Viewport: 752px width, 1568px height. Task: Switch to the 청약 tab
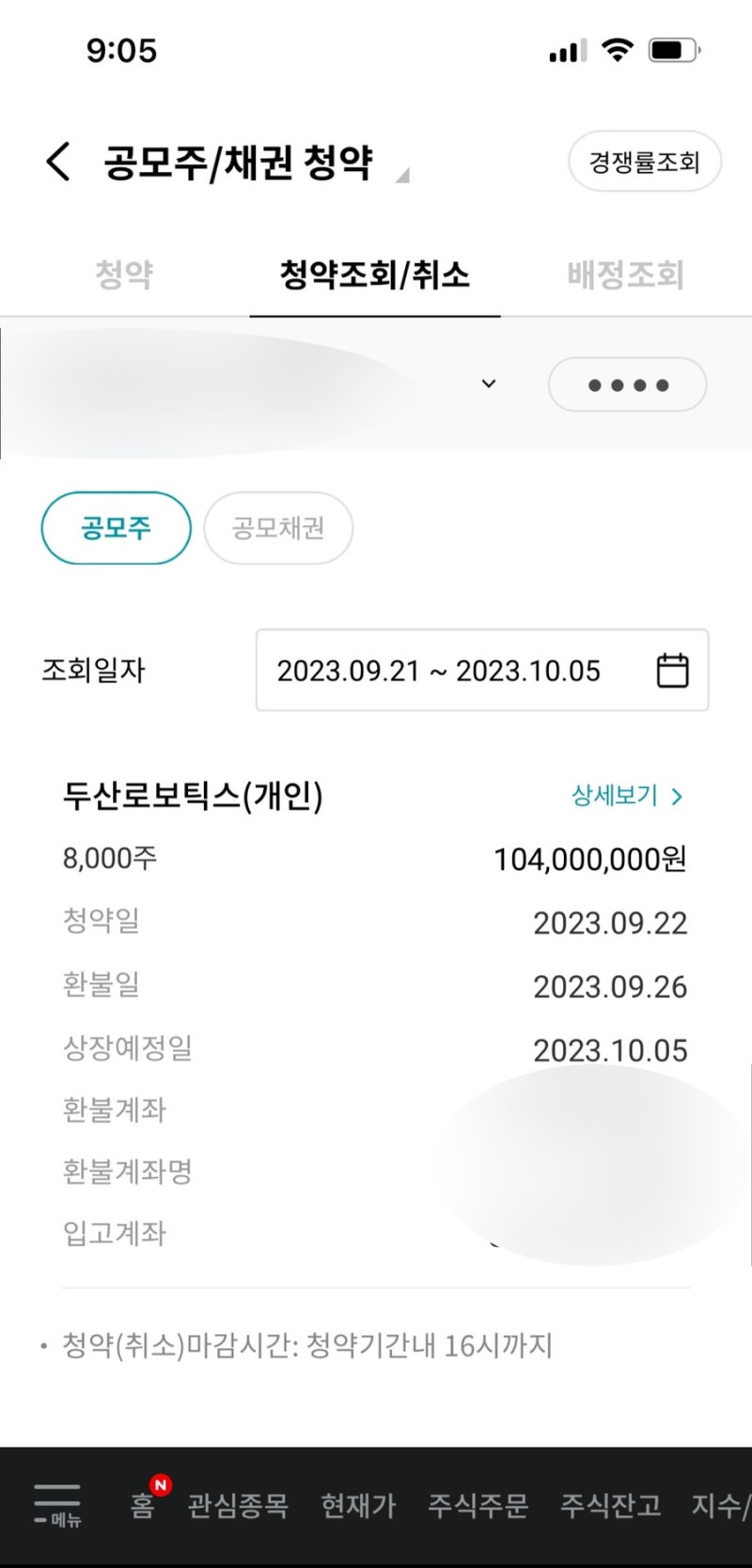click(x=123, y=273)
